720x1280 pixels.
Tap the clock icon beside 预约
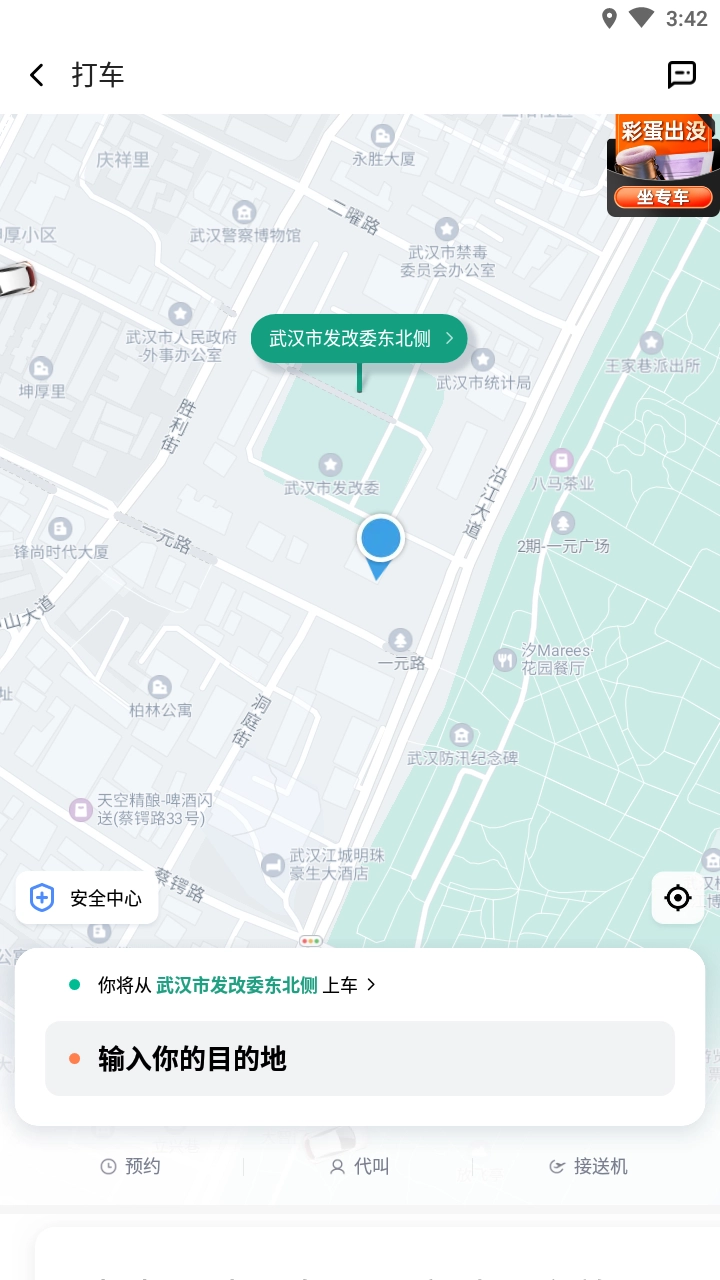coord(110,1166)
